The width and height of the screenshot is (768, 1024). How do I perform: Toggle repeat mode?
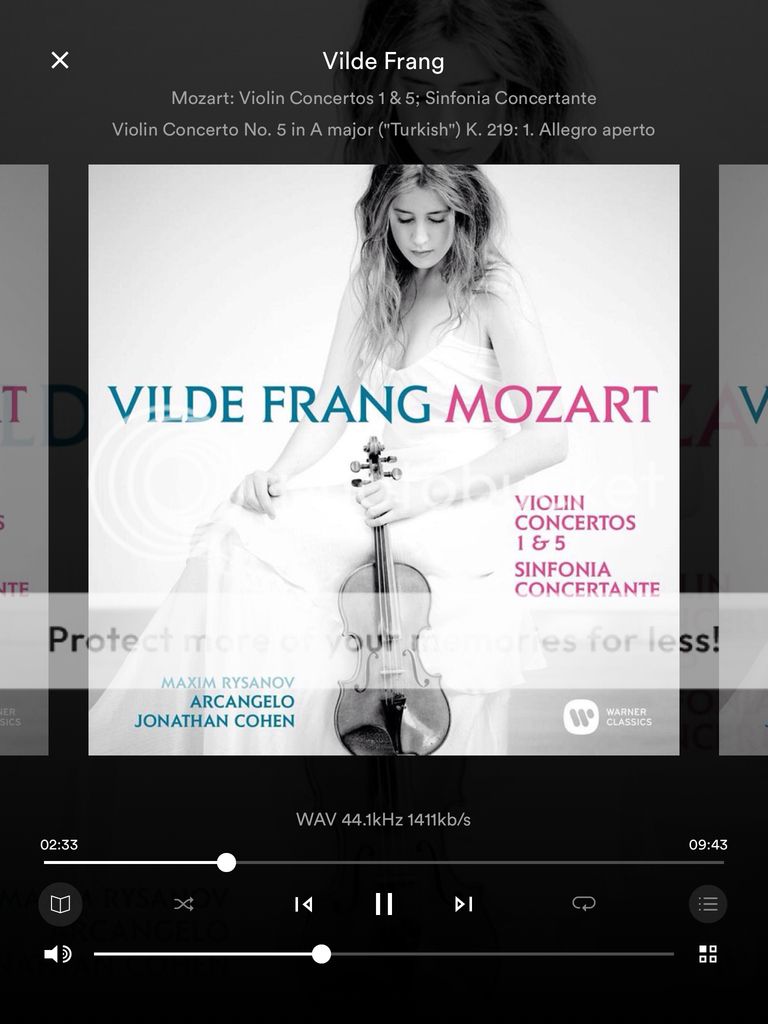coord(584,904)
